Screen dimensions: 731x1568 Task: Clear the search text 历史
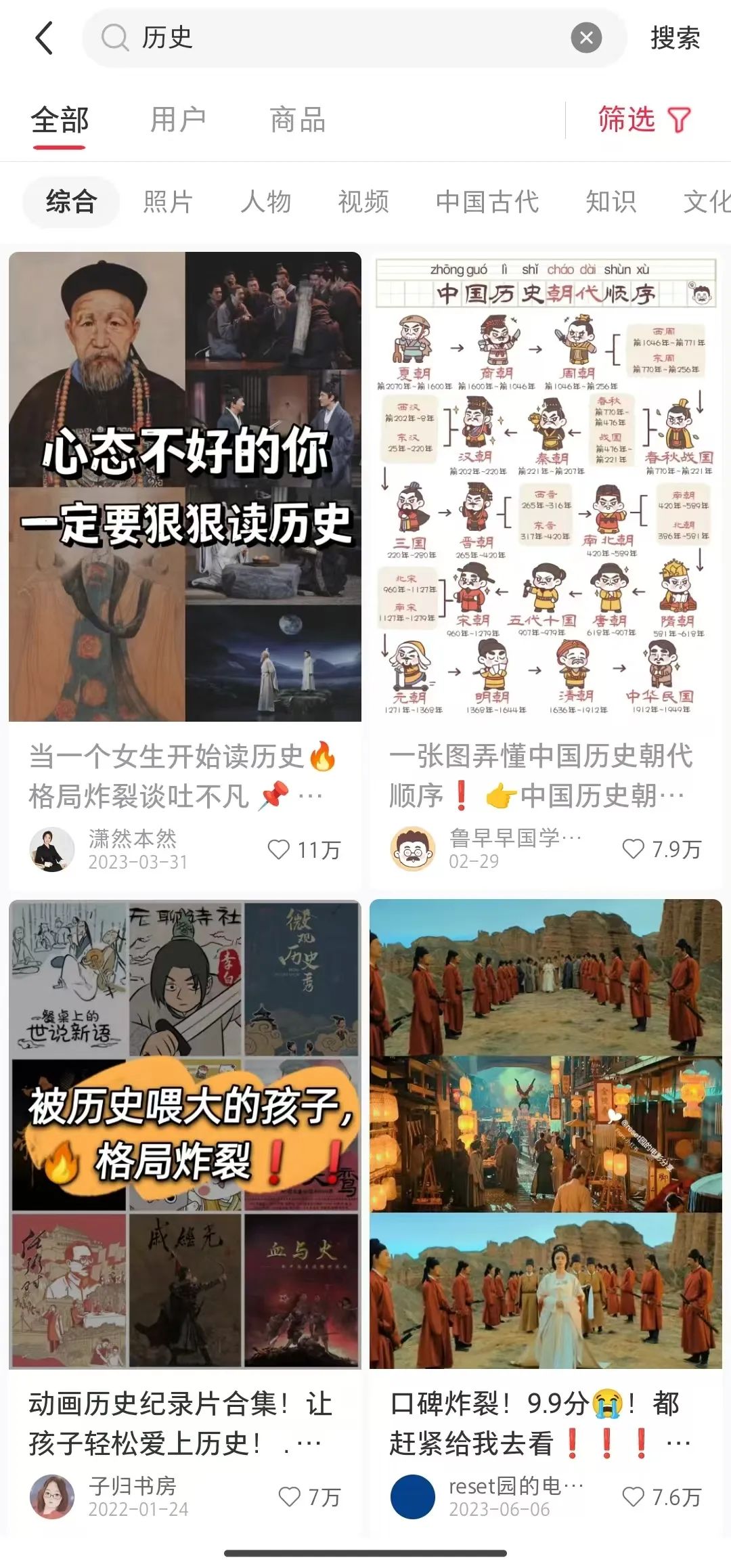[x=586, y=38]
